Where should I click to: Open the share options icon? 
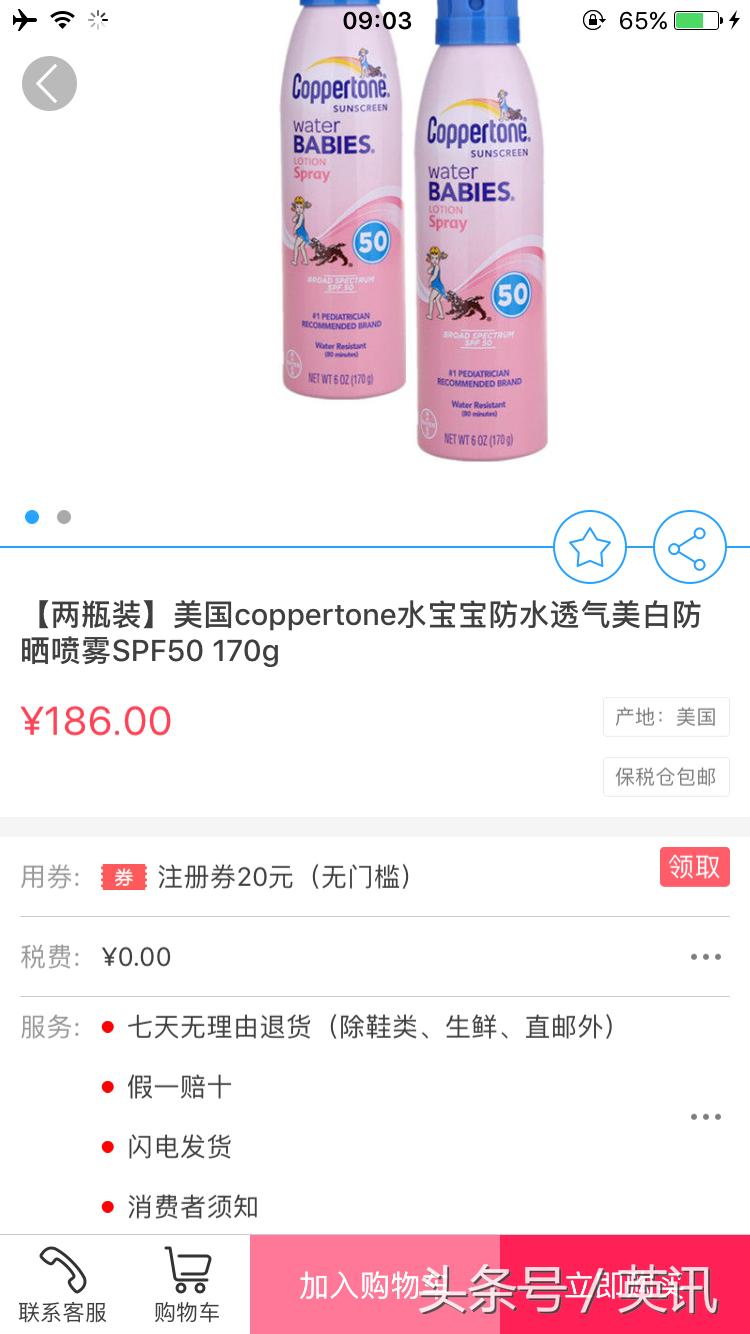click(690, 548)
